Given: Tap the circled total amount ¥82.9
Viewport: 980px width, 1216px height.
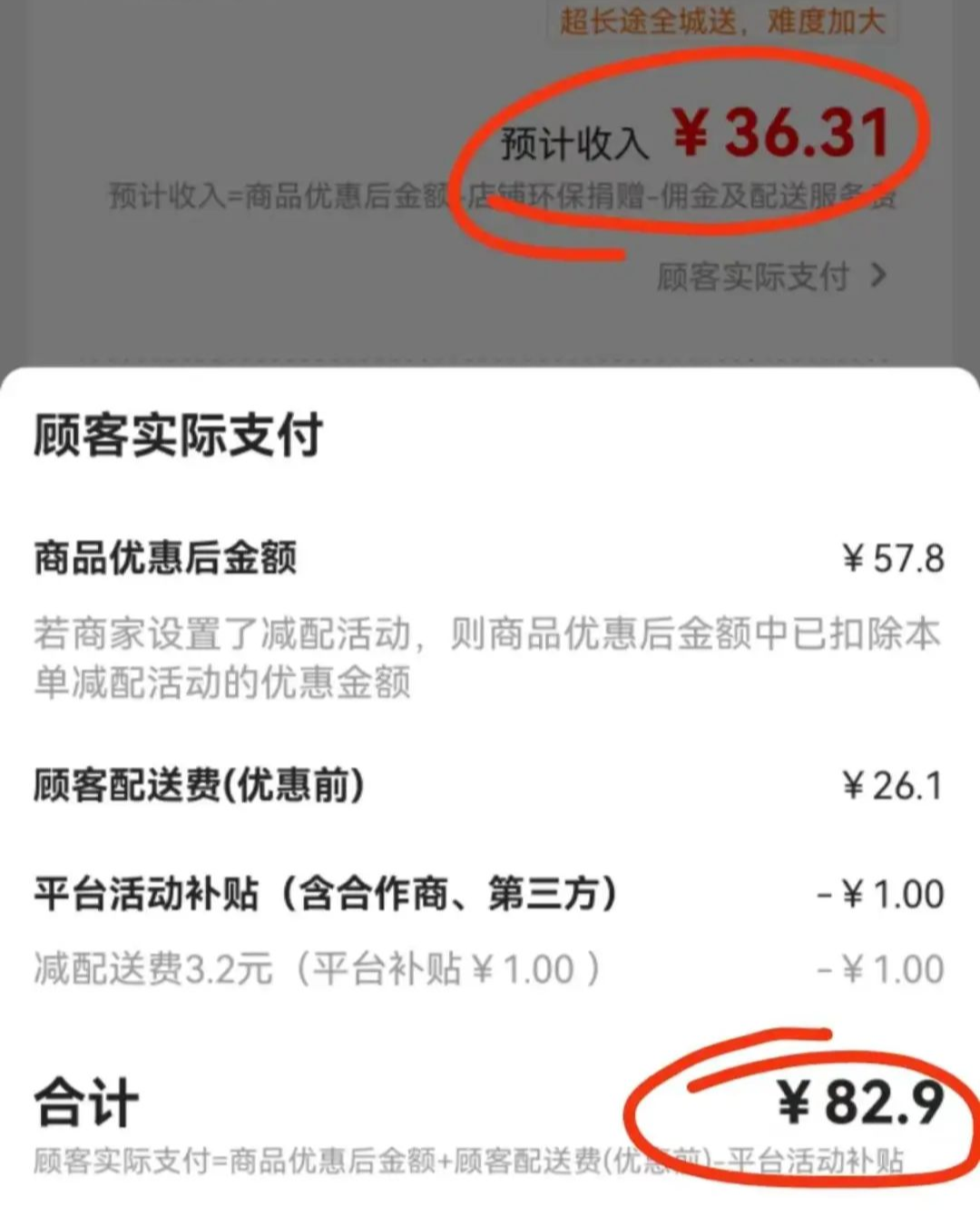Looking at the screenshot, I should pyautogui.click(x=862, y=1103).
